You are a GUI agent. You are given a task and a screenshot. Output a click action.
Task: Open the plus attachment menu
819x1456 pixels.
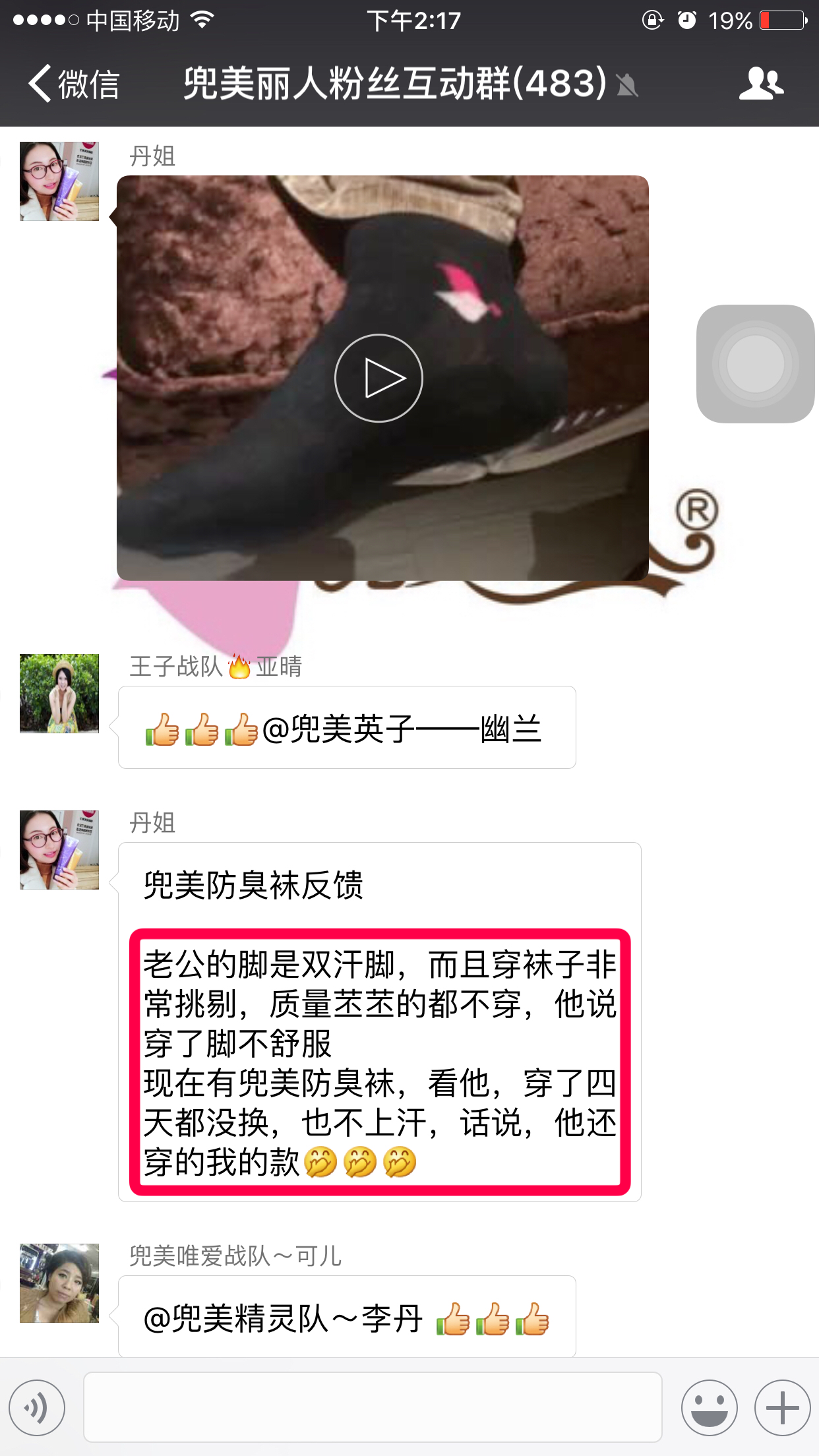[x=782, y=1407]
